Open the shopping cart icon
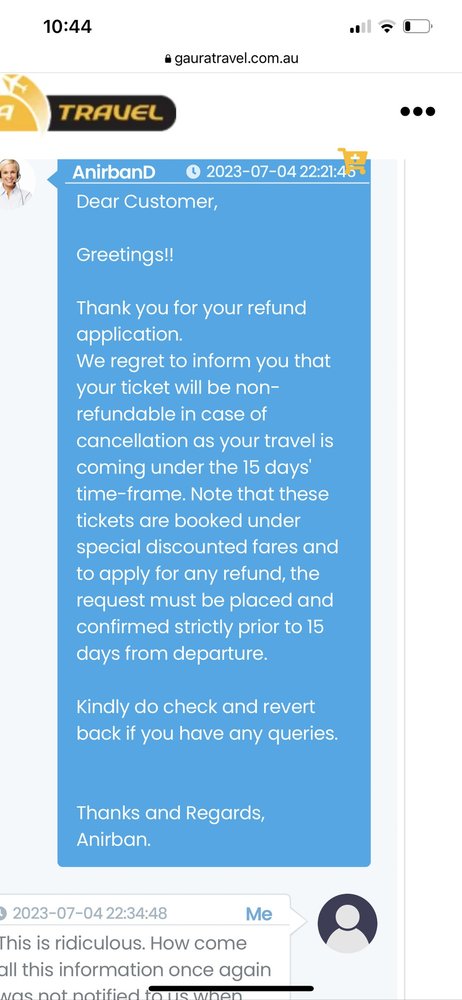The height and width of the screenshot is (1000, 462). [x=353, y=161]
